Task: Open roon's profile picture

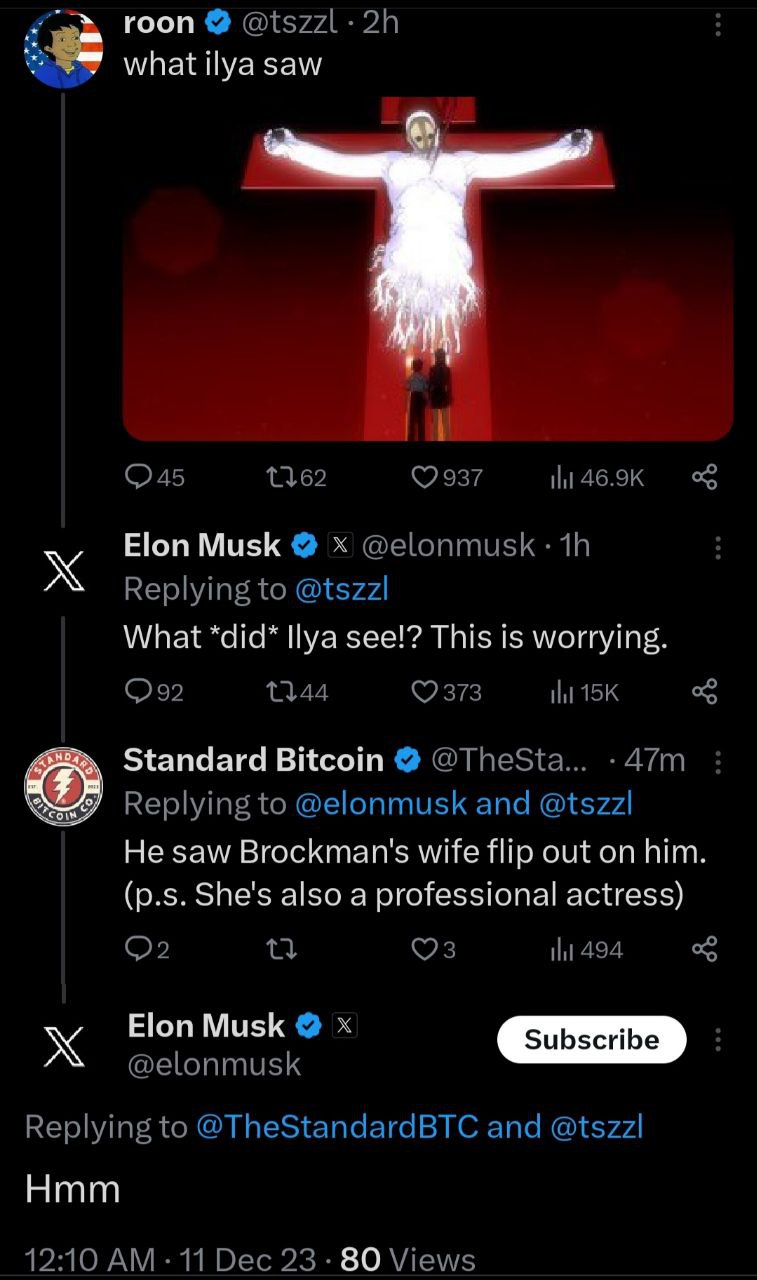Action: [x=64, y=50]
